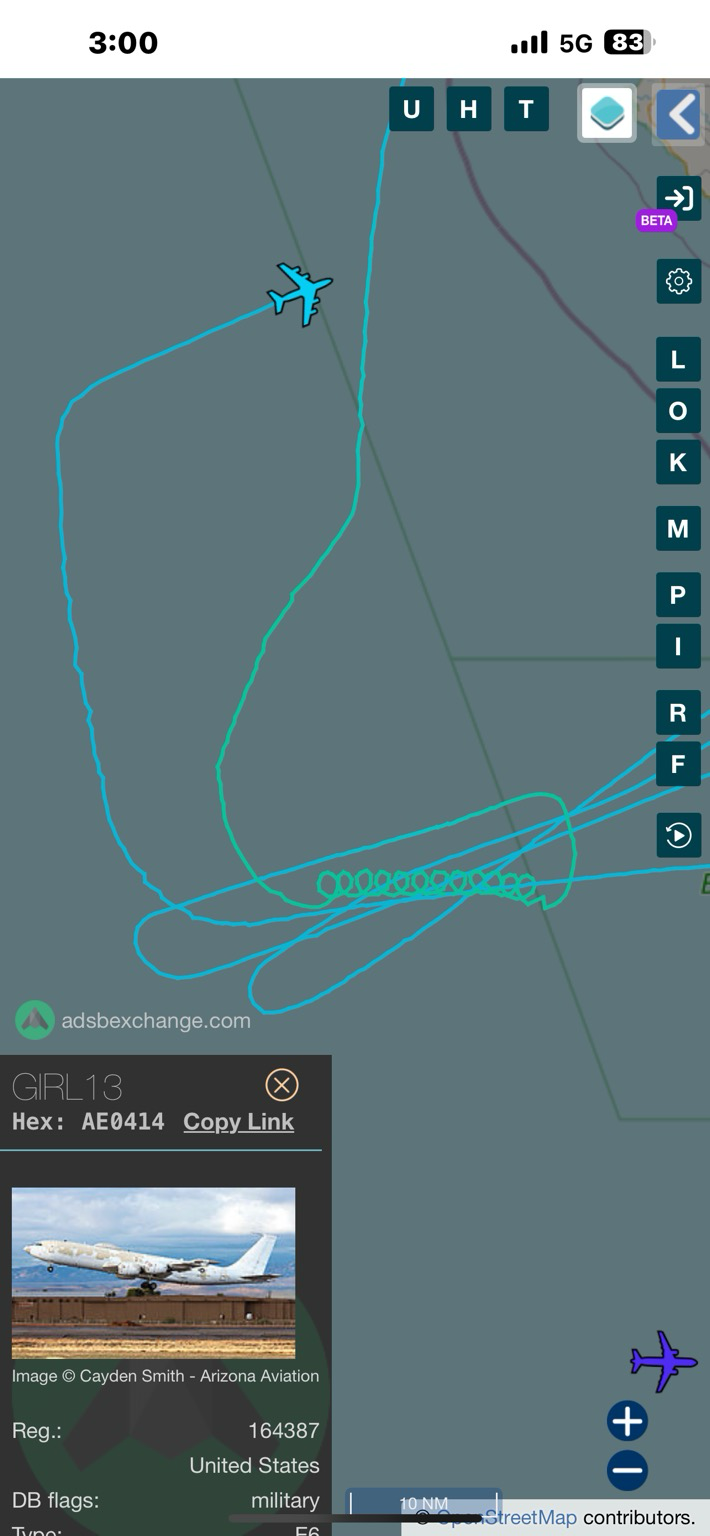710x1536 pixels.
Task: Zoom out the map with minus
Action: click(x=627, y=1470)
